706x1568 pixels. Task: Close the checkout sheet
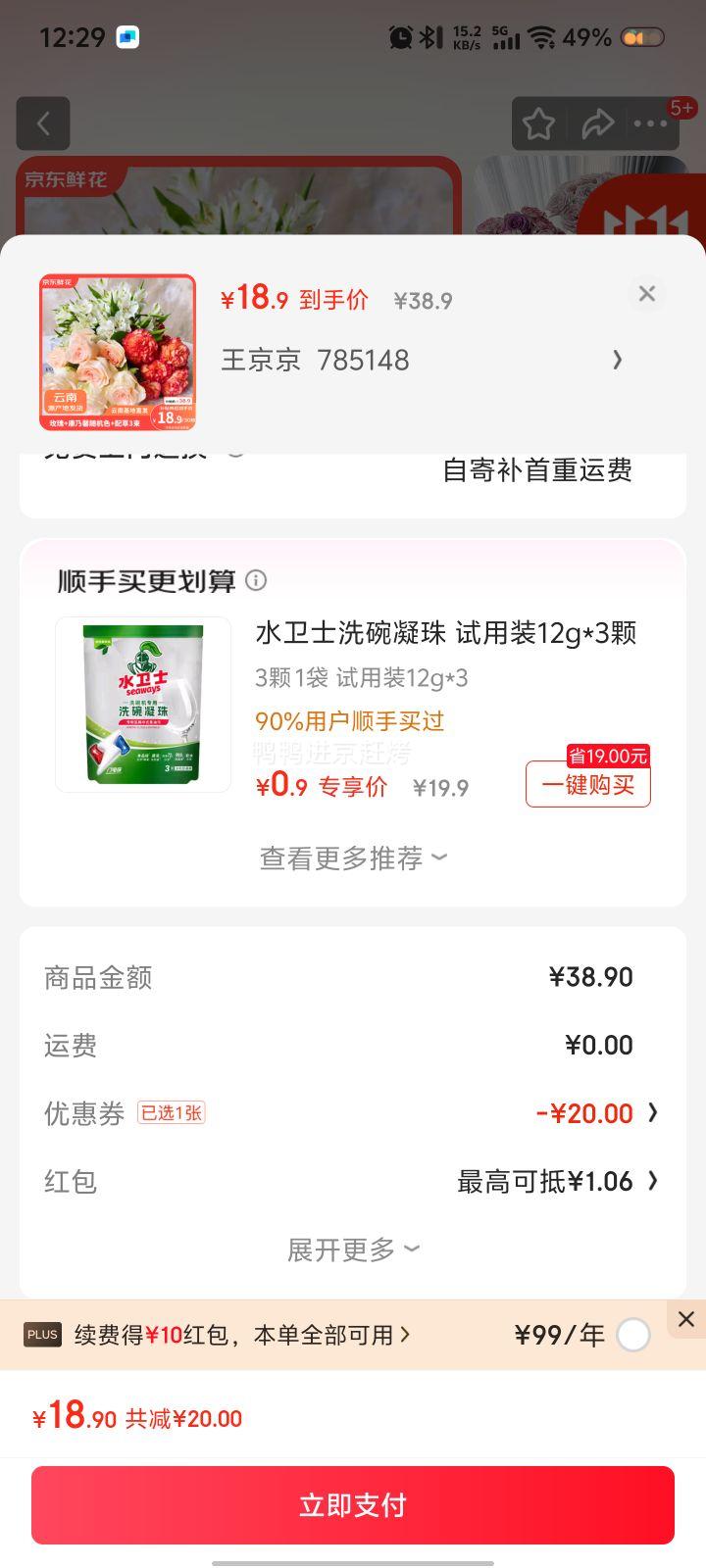pyautogui.click(x=647, y=294)
